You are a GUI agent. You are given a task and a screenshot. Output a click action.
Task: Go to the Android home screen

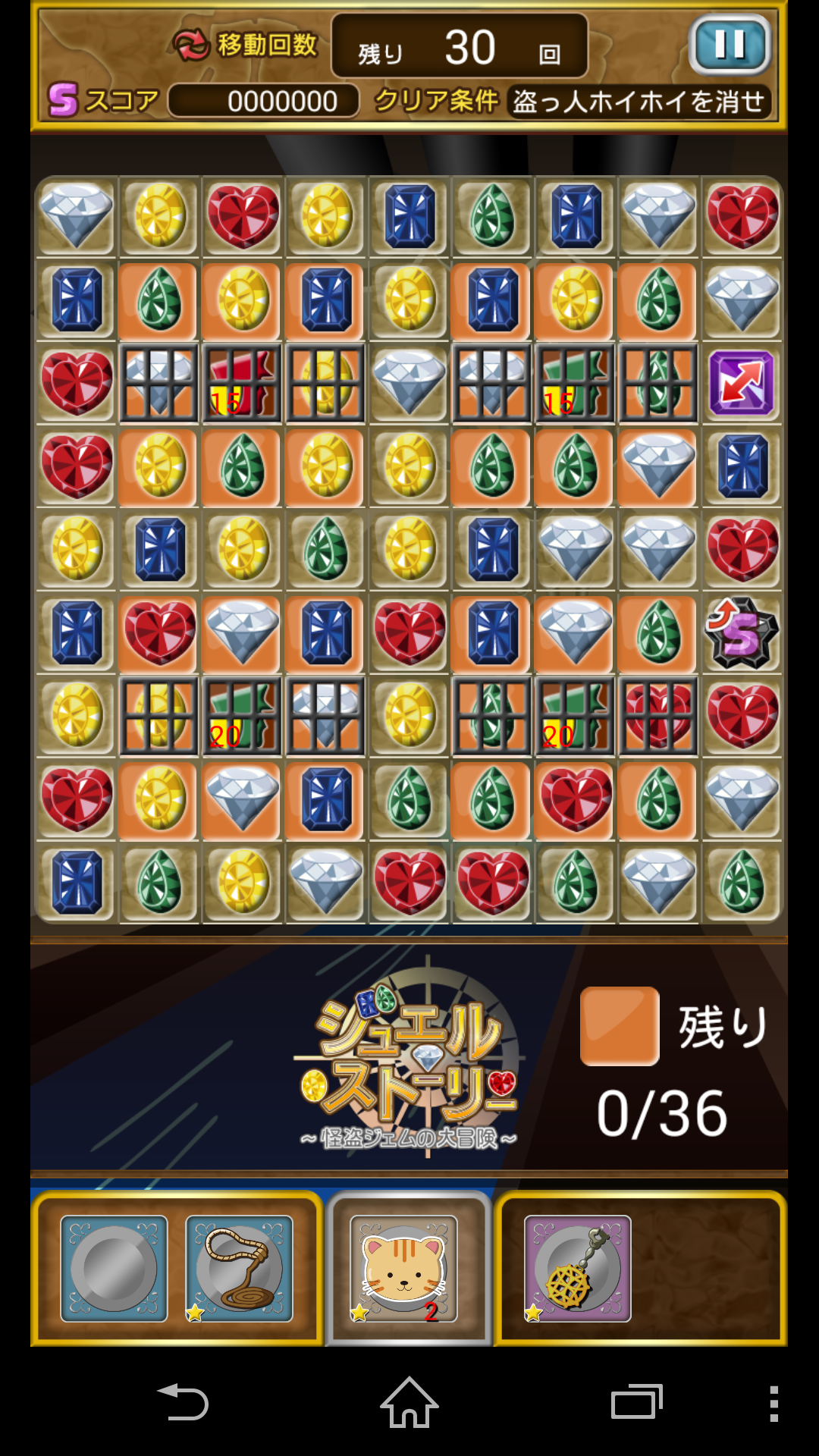click(409, 1402)
